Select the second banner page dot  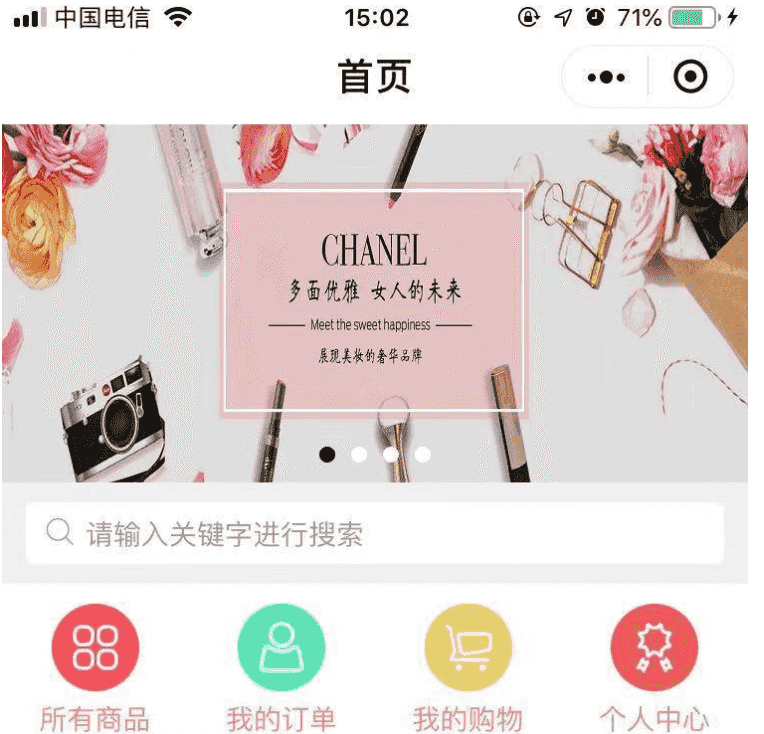pos(359,455)
